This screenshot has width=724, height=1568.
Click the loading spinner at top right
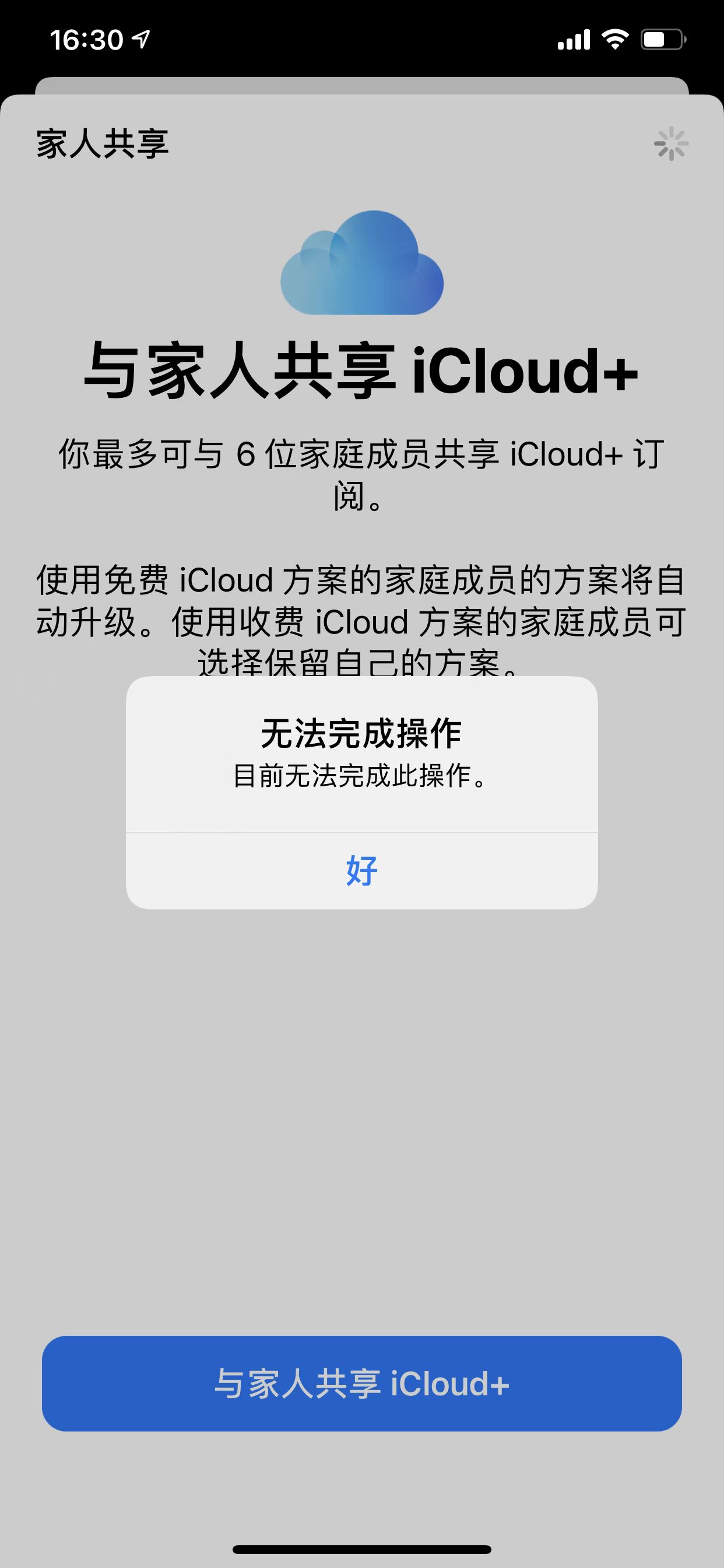click(x=671, y=145)
